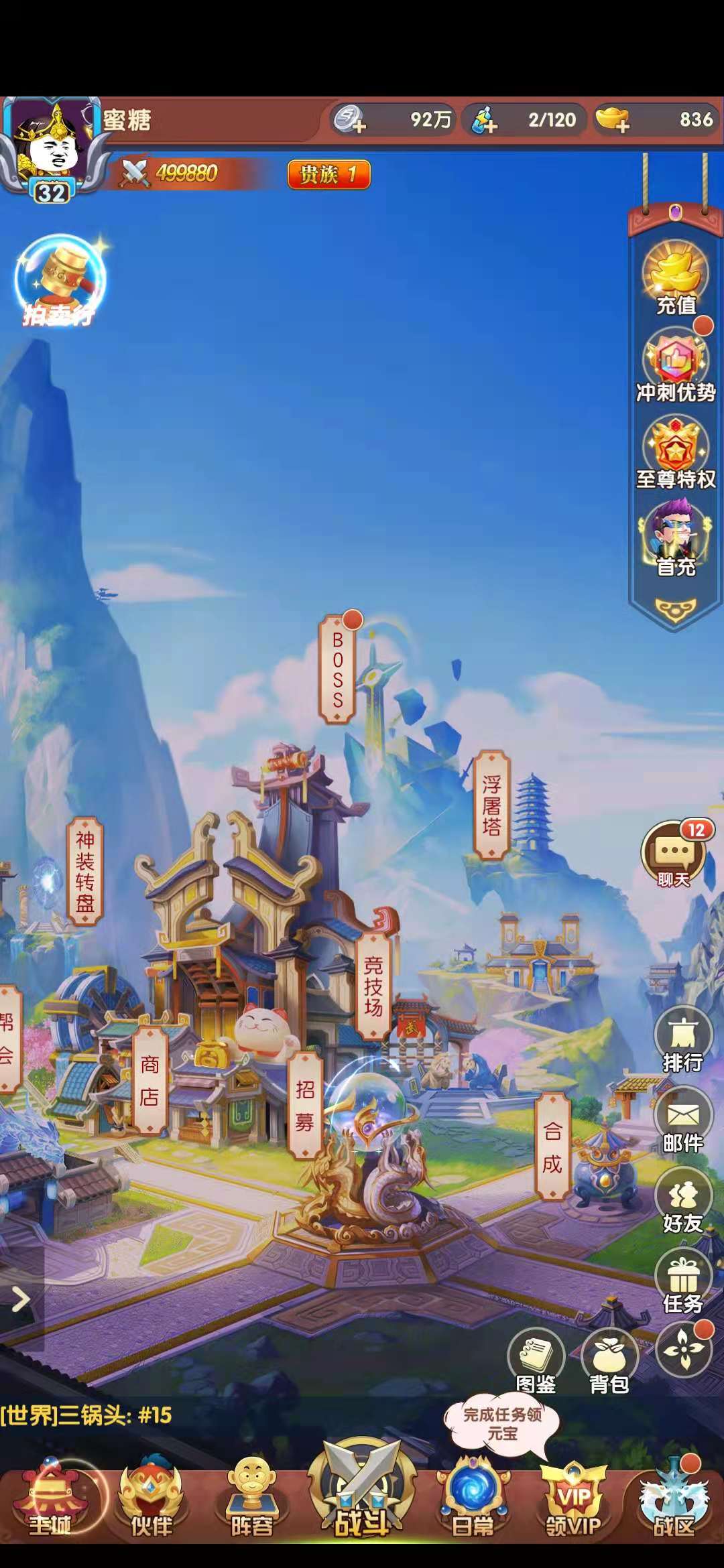The width and height of the screenshot is (724, 1568).
Task: Open the 拍卖行 auction house icon
Action: click(59, 281)
